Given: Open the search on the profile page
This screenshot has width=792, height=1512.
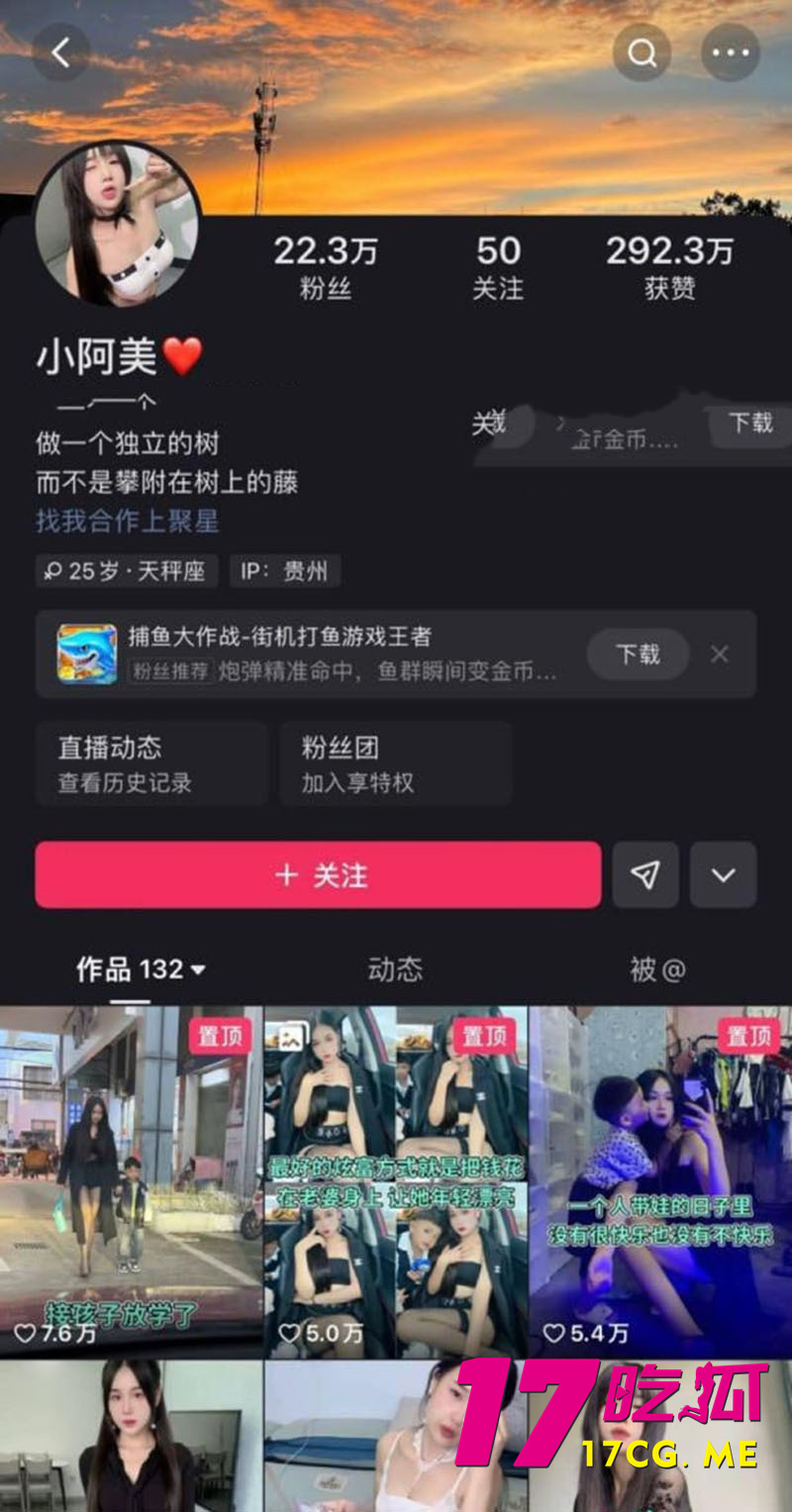Looking at the screenshot, I should click(x=642, y=52).
